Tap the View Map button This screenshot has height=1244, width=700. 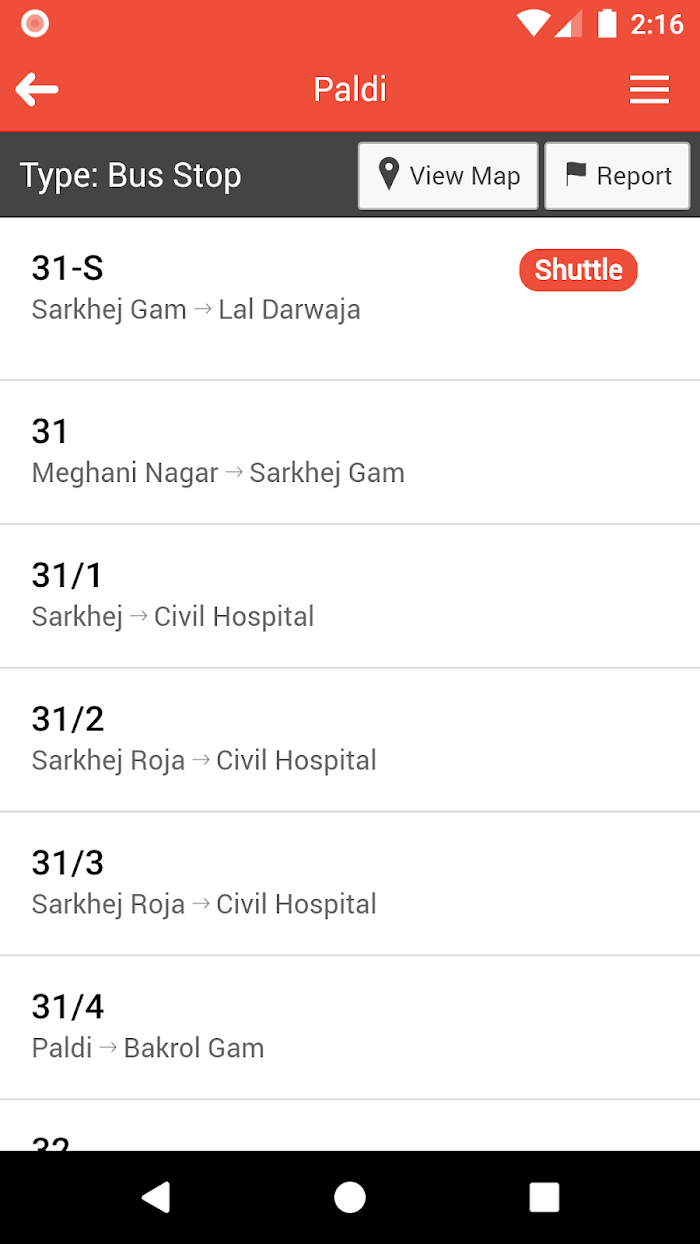pos(448,176)
